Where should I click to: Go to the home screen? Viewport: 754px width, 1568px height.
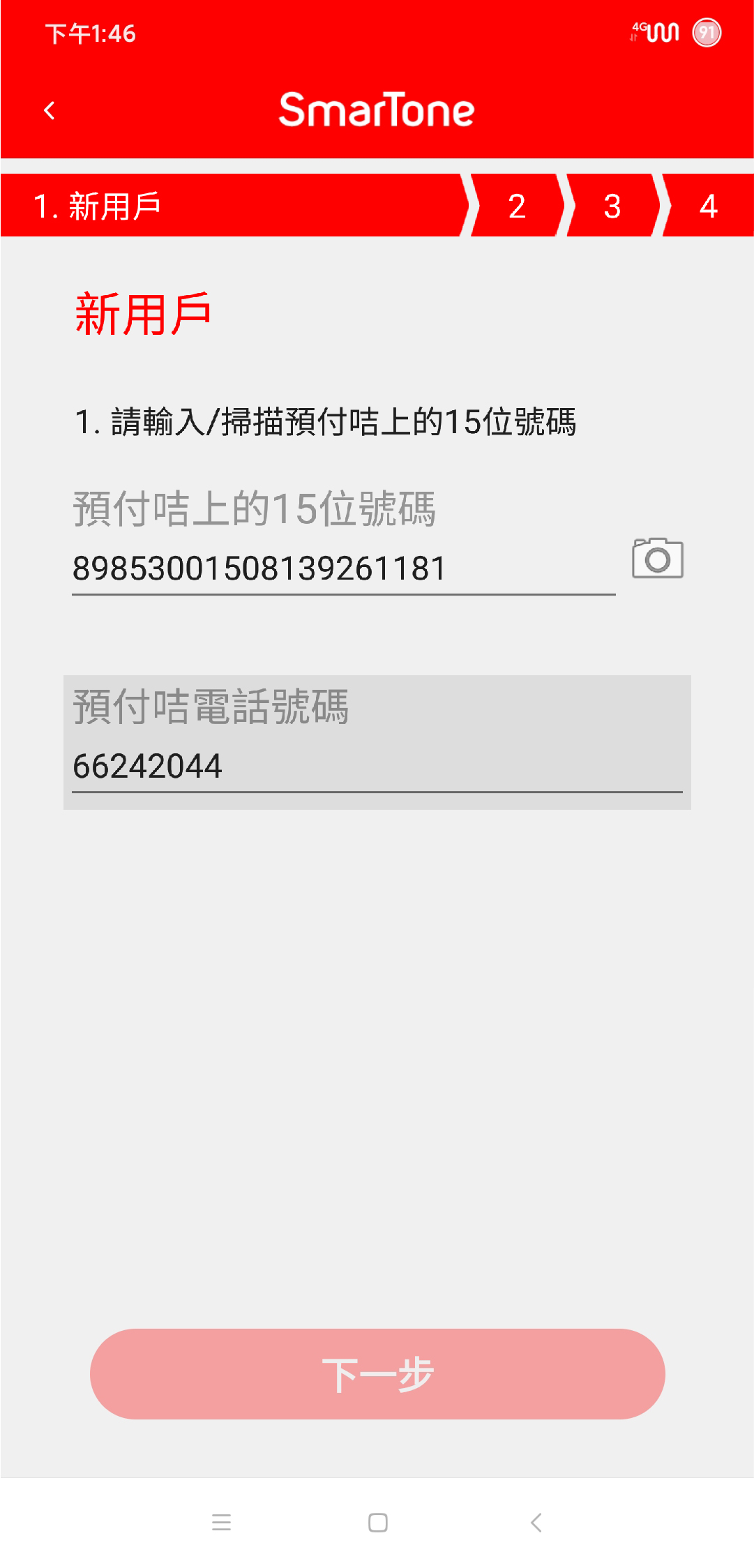[377, 1522]
